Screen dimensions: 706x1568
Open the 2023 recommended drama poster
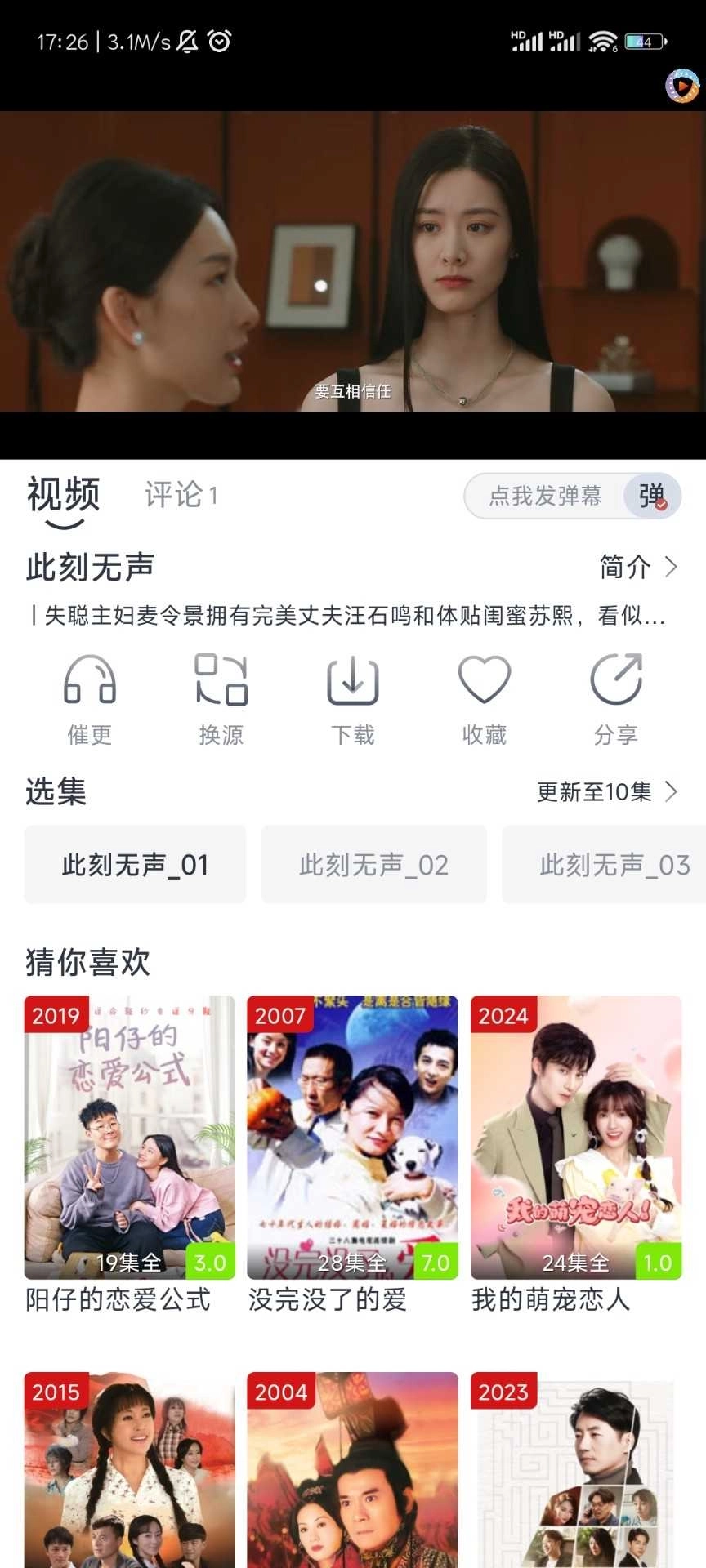575,1470
